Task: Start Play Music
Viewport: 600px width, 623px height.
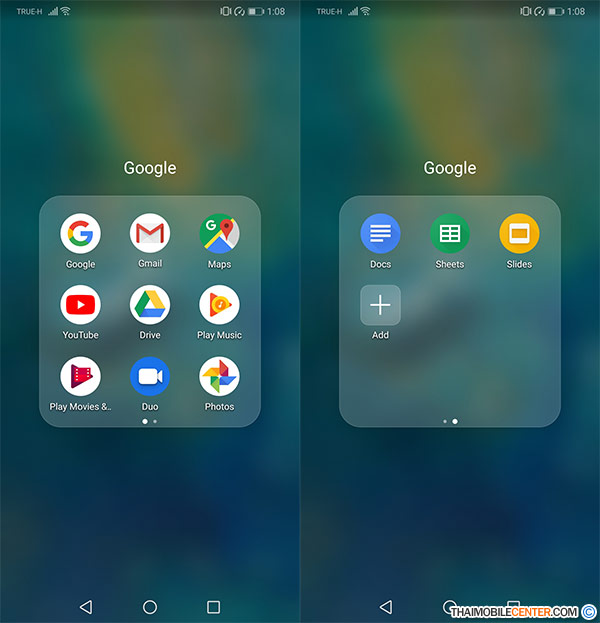Action: click(x=219, y=305)
